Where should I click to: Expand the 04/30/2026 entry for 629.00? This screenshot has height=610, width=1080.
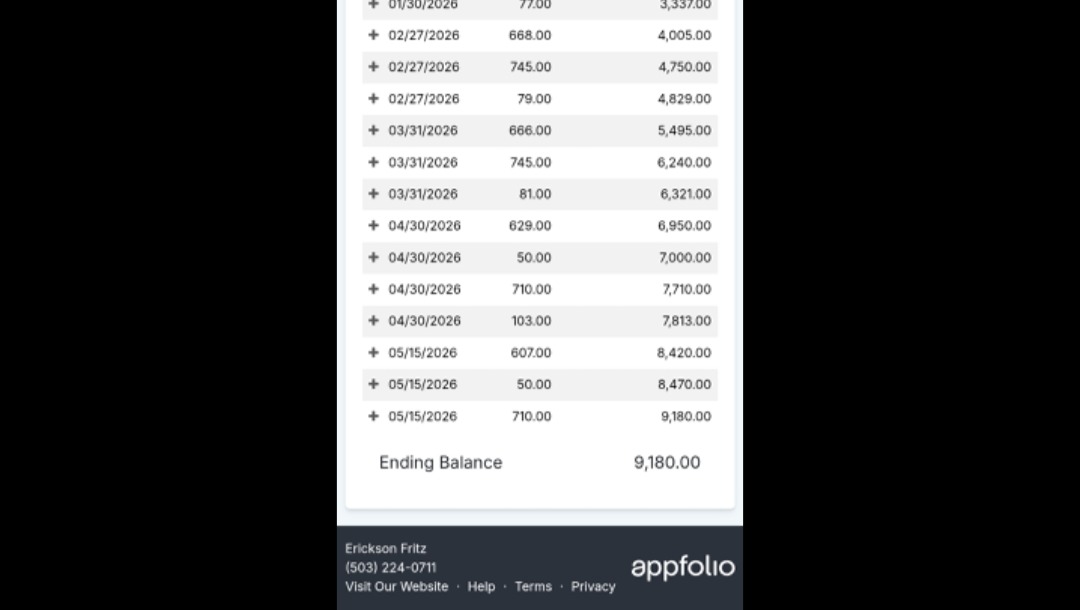pyautogui.click(x=373, y=226)
